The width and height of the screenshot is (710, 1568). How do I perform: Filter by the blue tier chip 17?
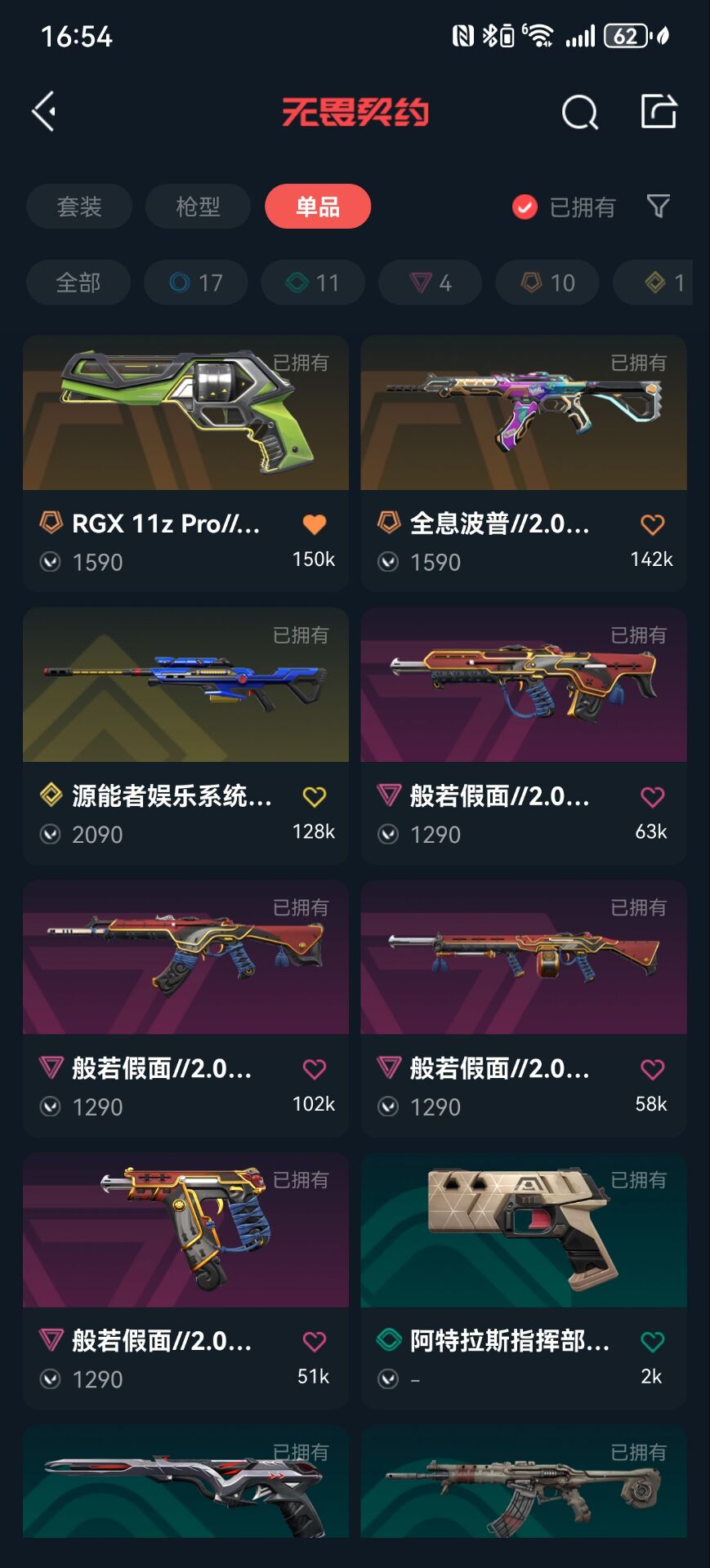pos(196,283)
